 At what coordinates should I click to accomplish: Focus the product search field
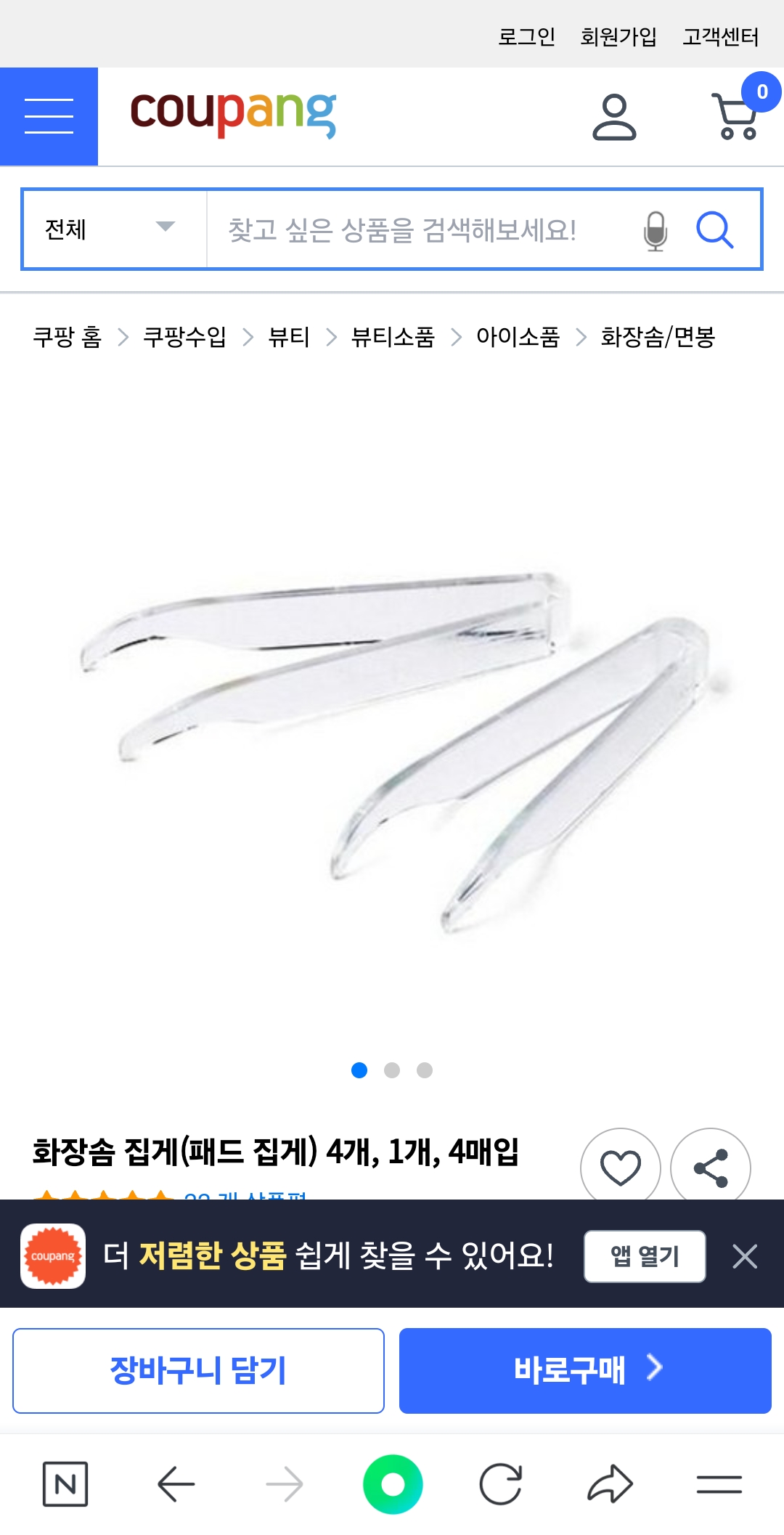click(x=421, y=229)
